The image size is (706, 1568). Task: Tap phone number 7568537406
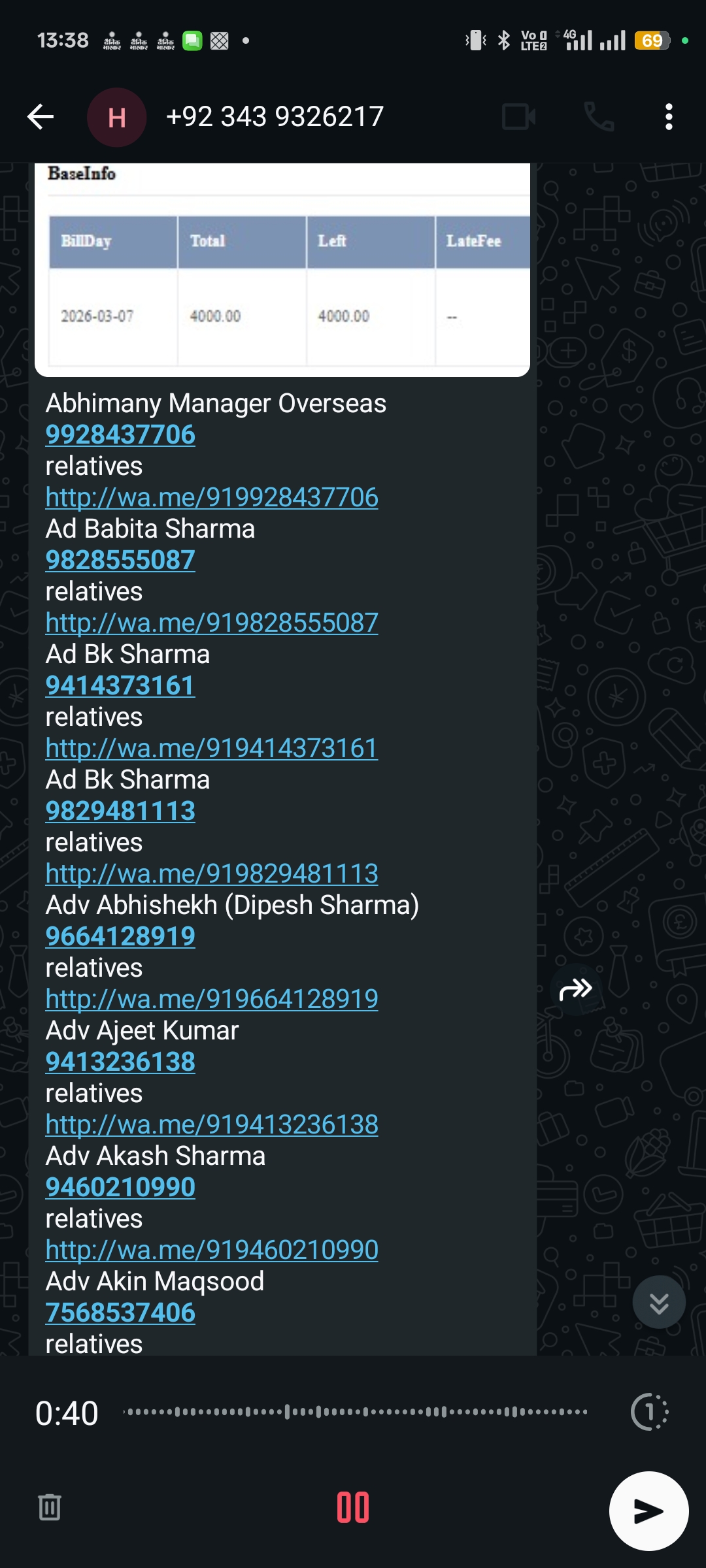[x=120, y=1313]
